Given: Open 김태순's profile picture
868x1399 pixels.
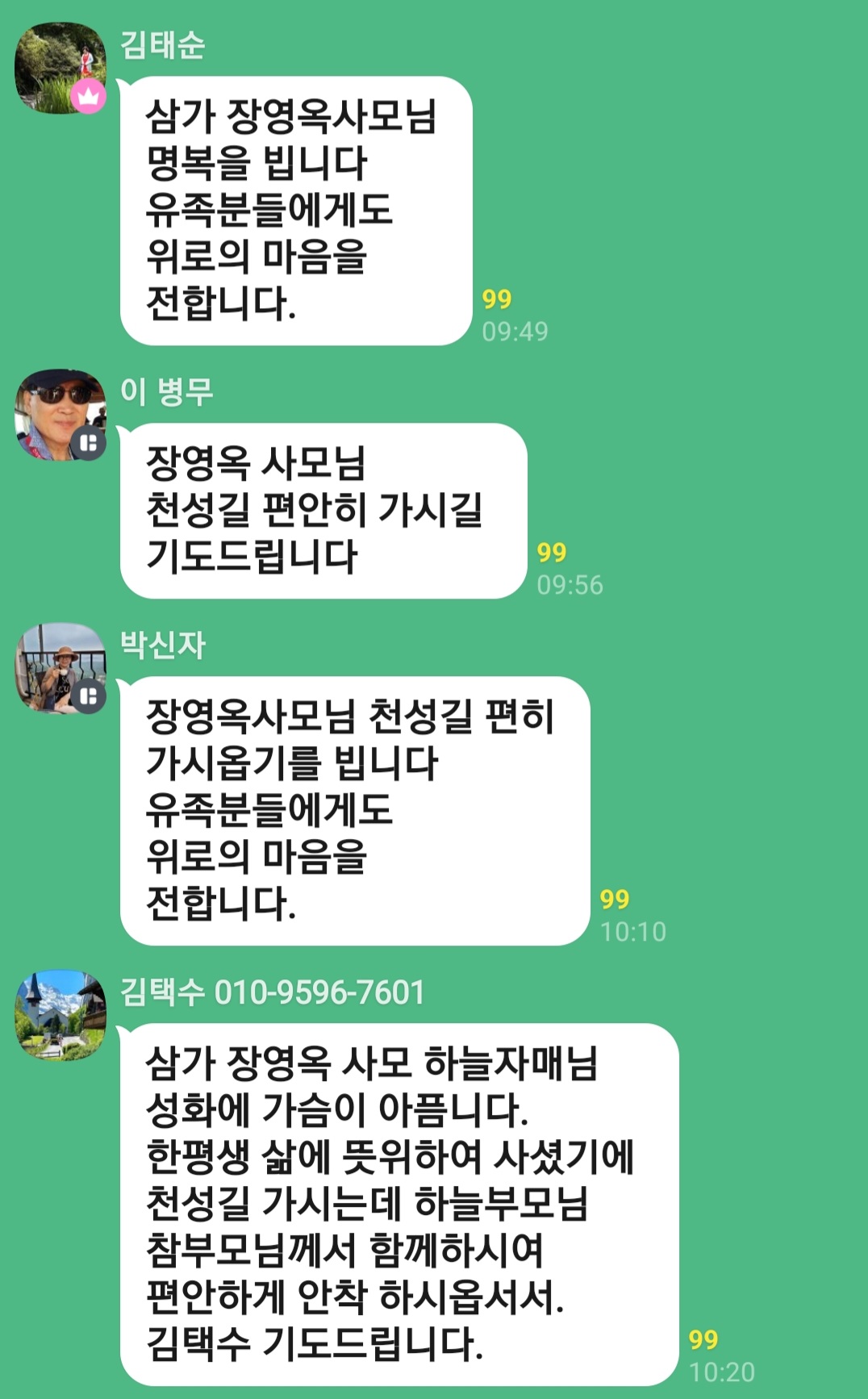Looking at the screenshot, I should [x=60, y=68].
